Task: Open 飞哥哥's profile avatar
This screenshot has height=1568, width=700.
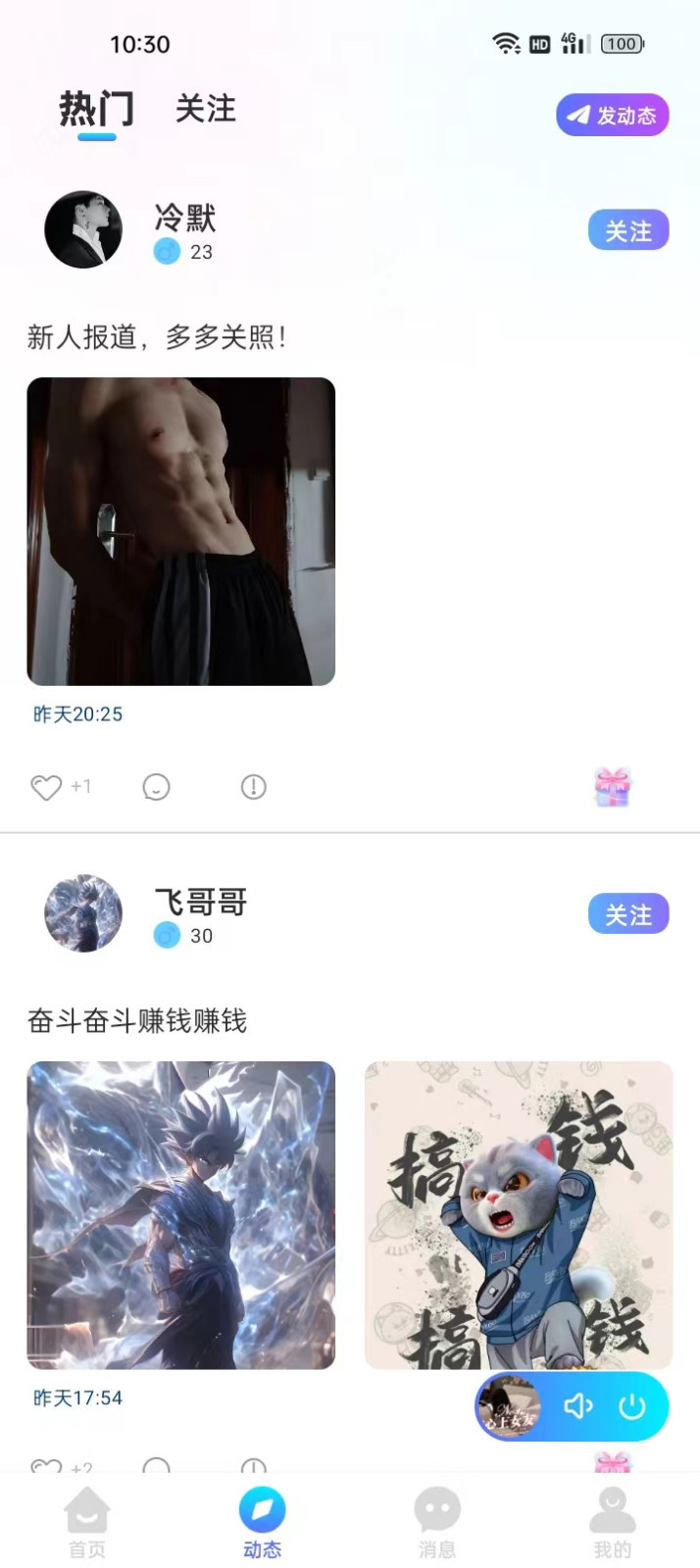Action: pos(83,913)
